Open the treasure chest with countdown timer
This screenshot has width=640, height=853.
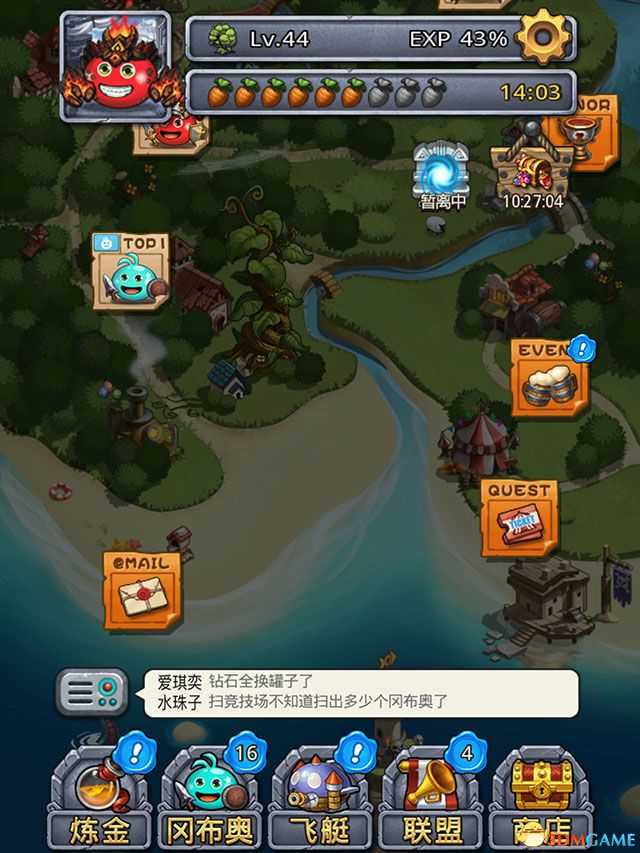pyautogui.click(x=531, y=165)
